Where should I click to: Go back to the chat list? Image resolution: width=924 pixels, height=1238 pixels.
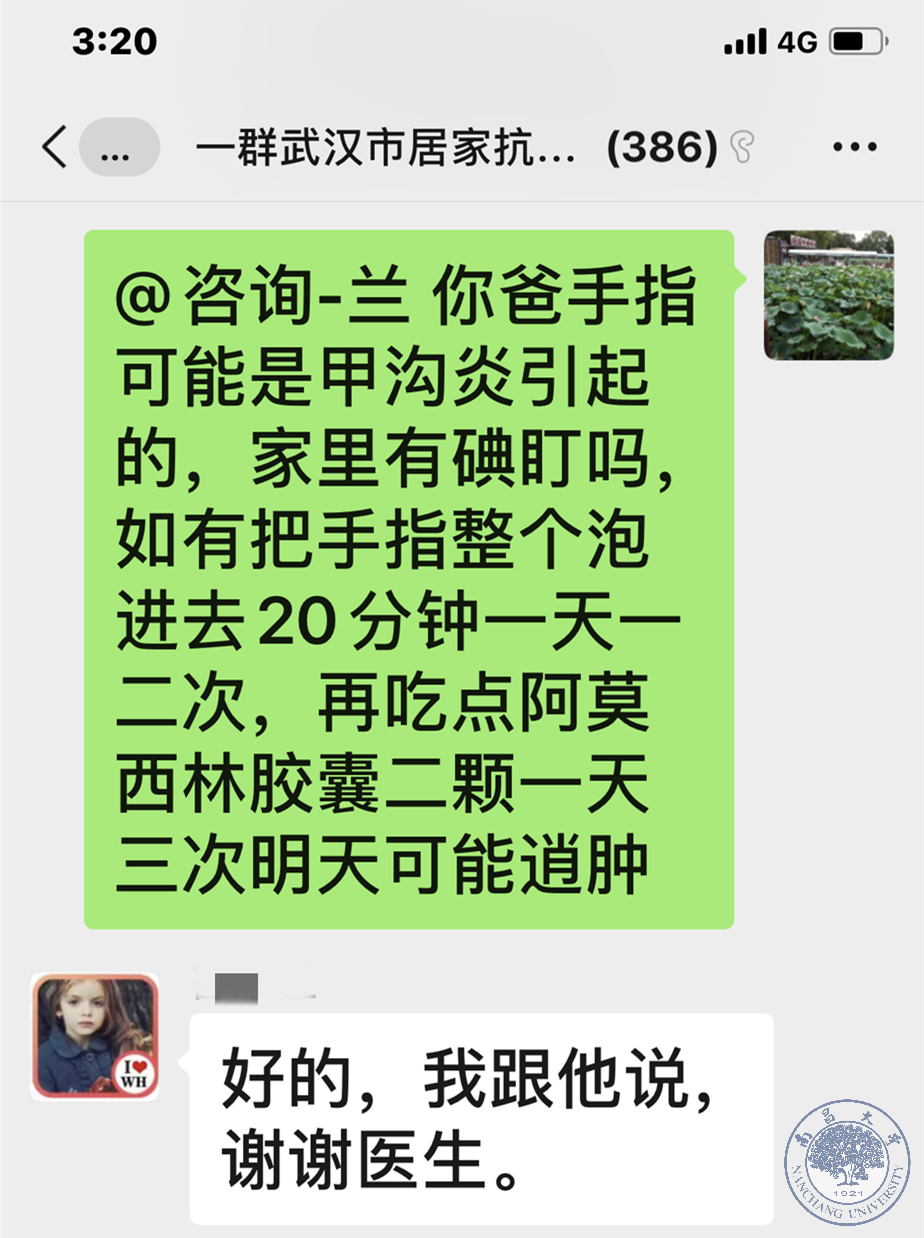(x=55, y=148)
